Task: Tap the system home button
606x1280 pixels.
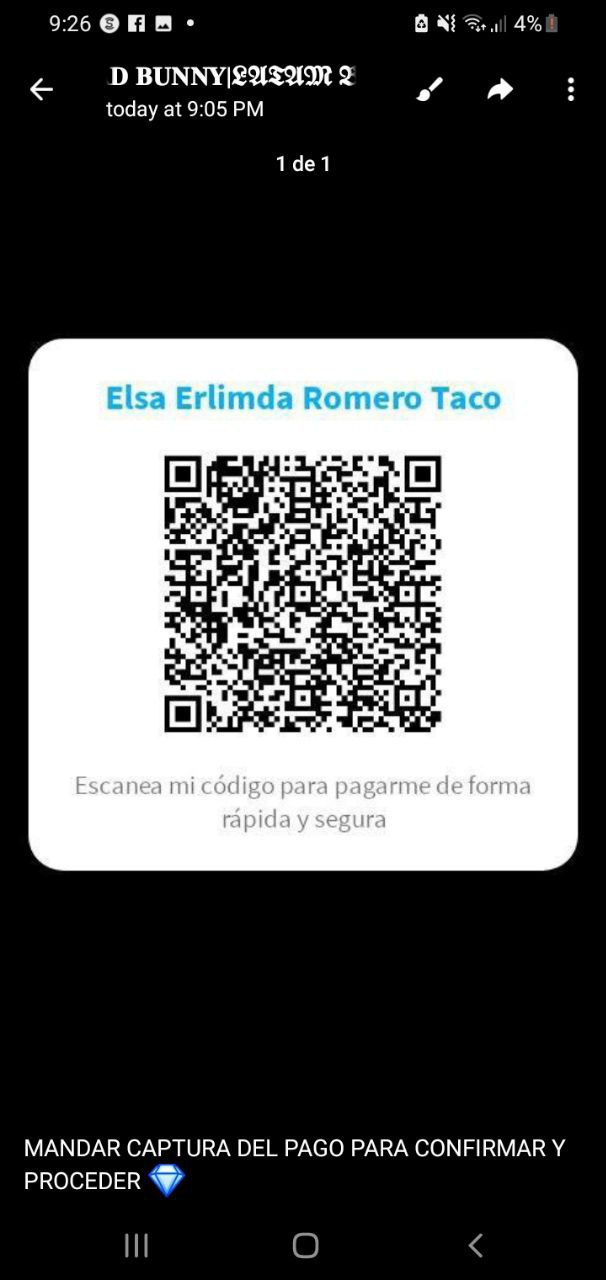Action: coord(305,1245)
